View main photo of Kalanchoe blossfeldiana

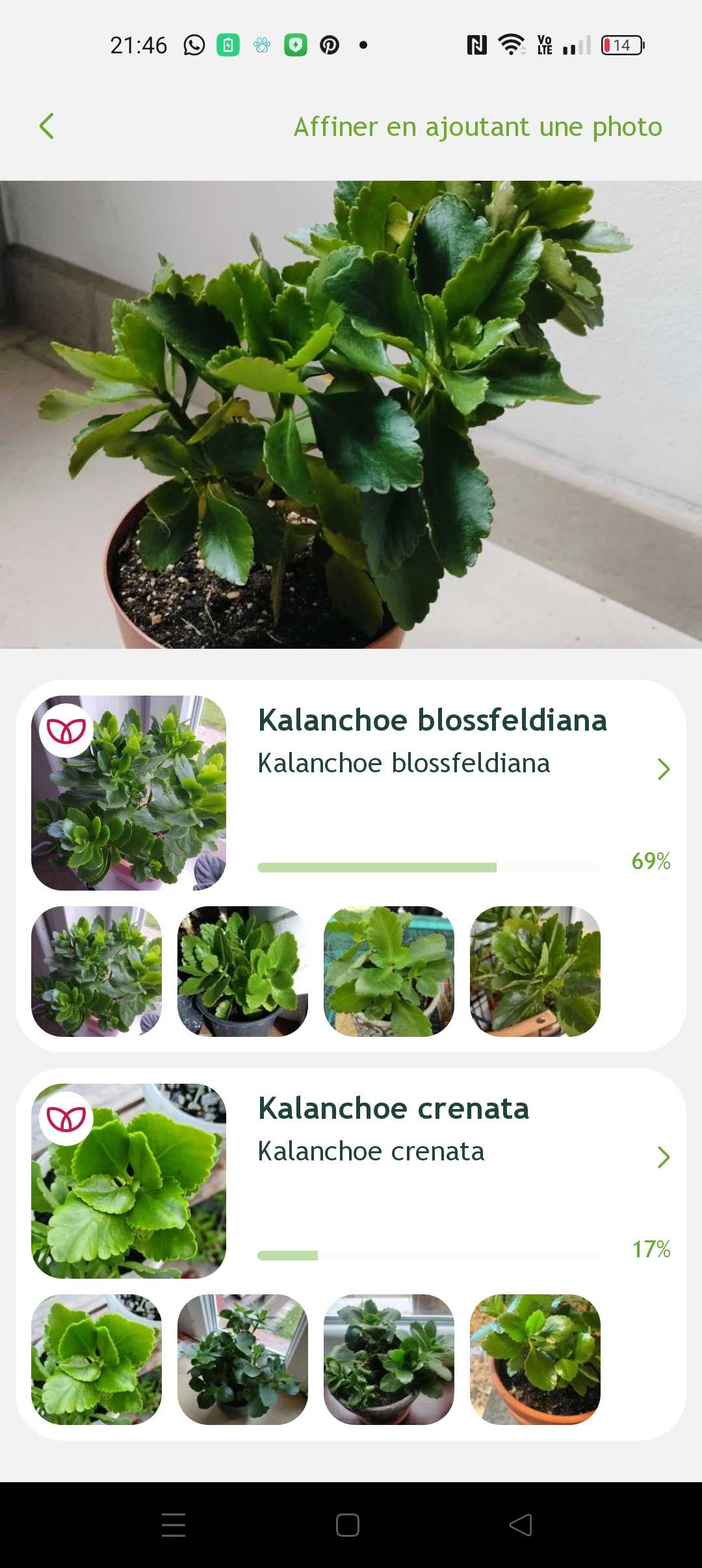pos(129,793)
